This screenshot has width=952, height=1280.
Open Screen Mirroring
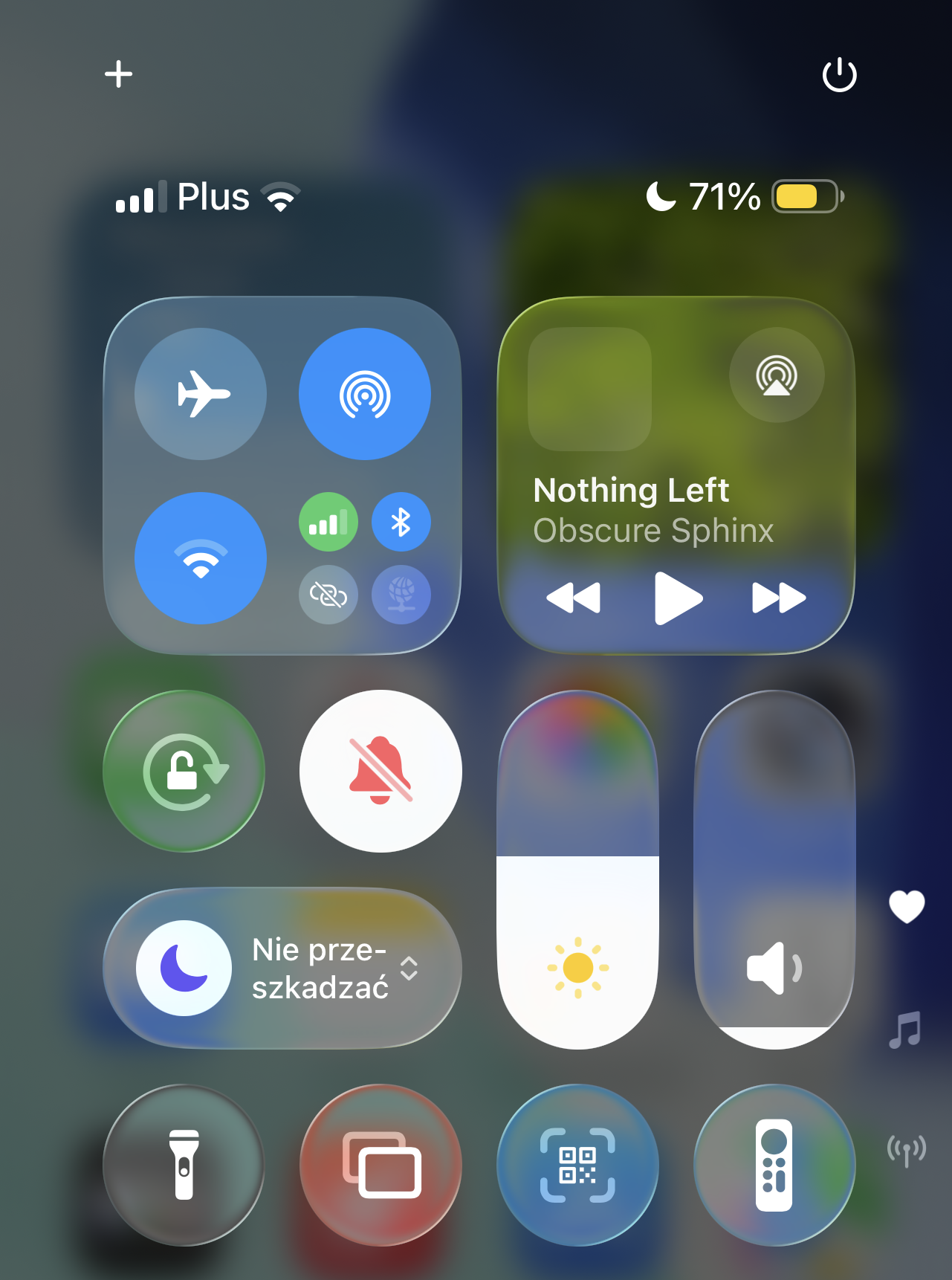(x=381, y=1165)
